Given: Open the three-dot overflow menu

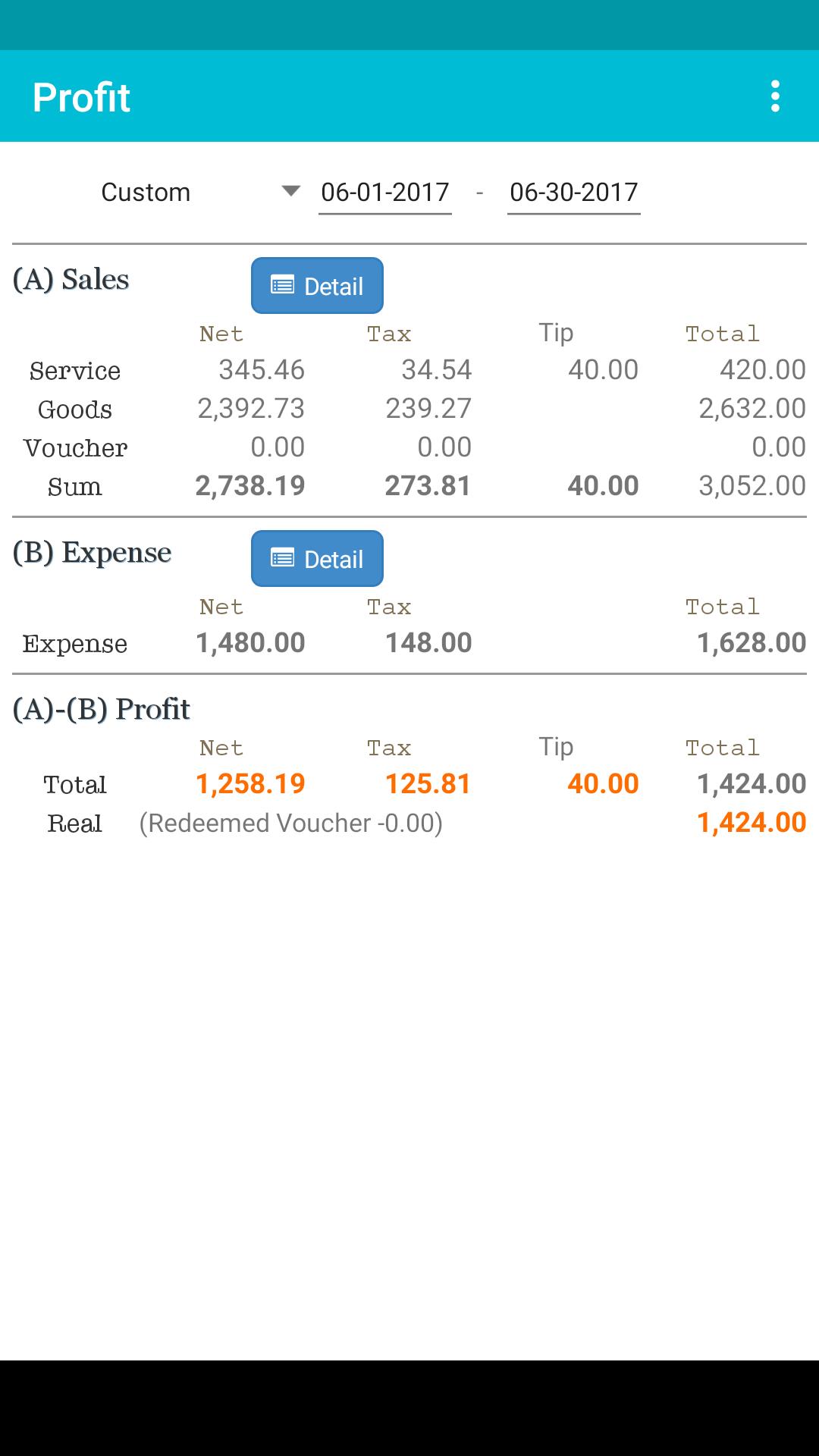Looking at the screenshot, I should [774, 96].
